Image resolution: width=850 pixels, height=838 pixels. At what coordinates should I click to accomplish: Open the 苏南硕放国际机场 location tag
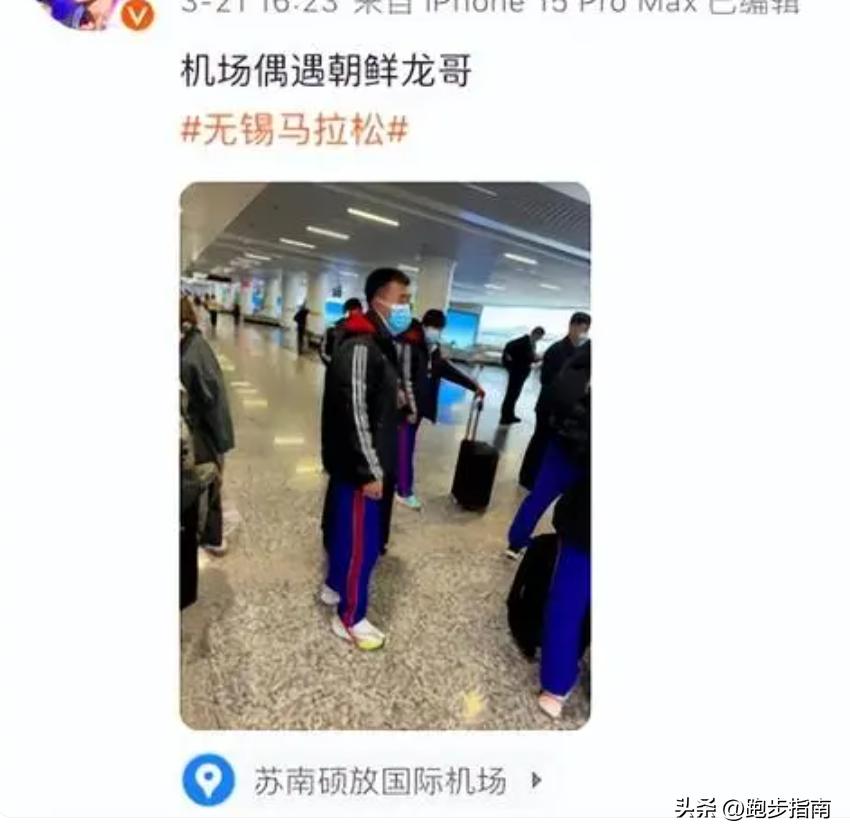coord(378,781)
